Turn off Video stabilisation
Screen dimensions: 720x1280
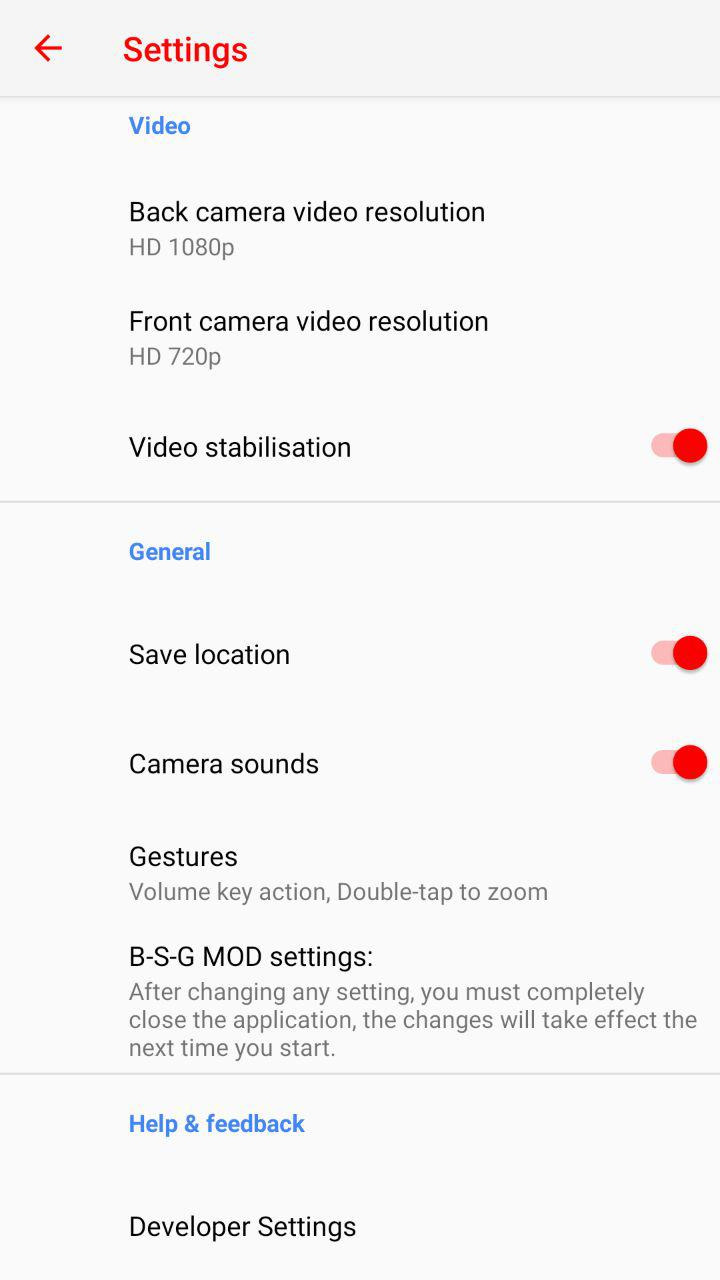pyautogui.click(x=679, y=446)
